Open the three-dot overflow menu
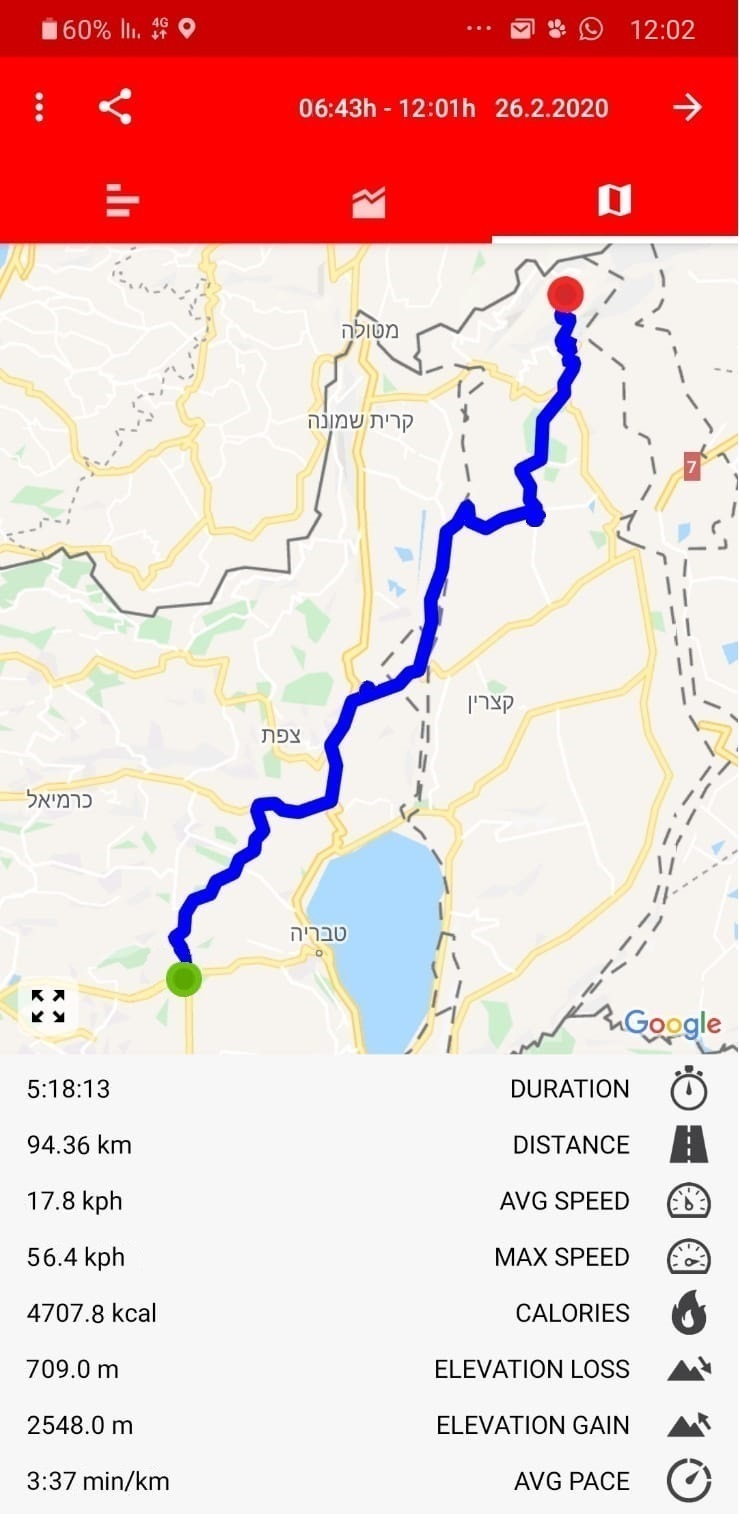 (x=39, y=107)
